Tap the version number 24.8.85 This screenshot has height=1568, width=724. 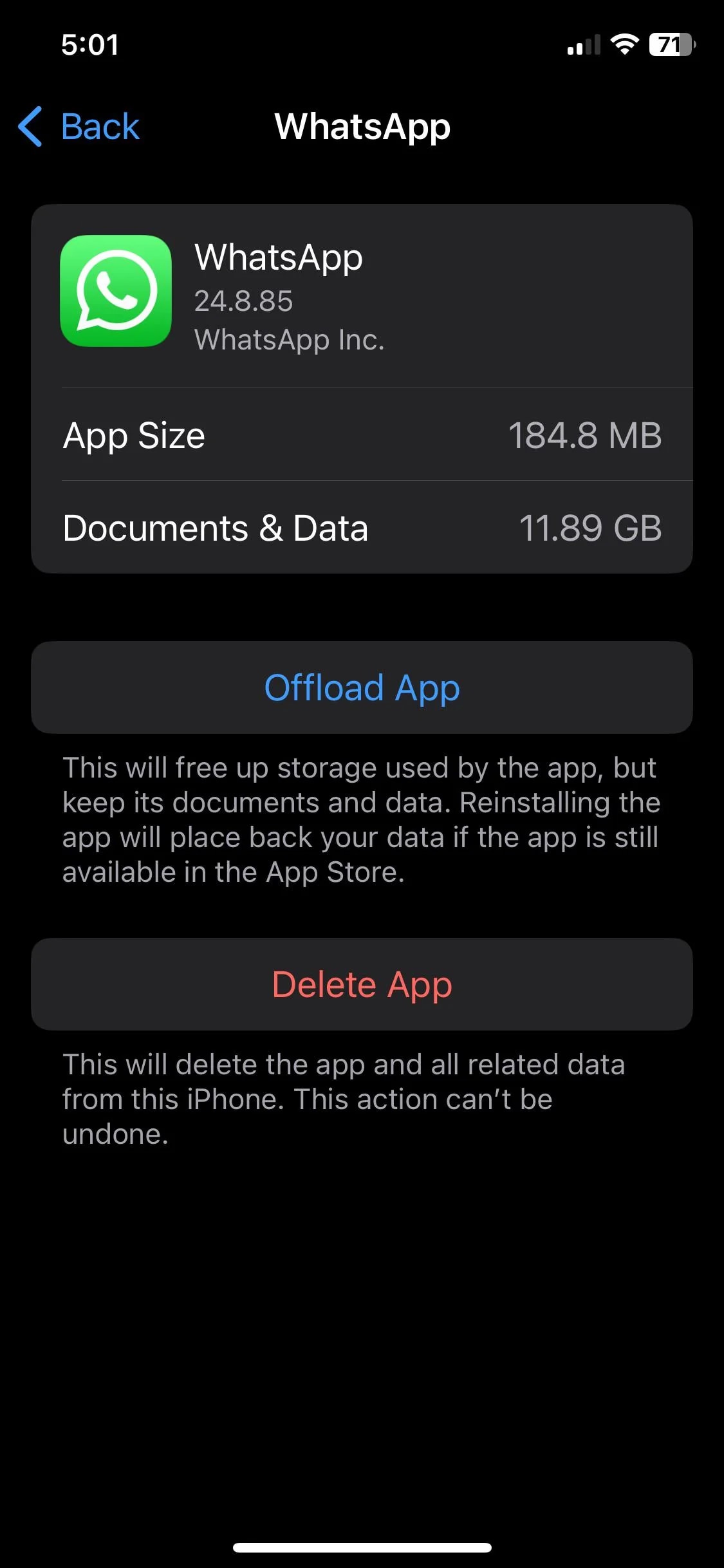coord(243,300)
